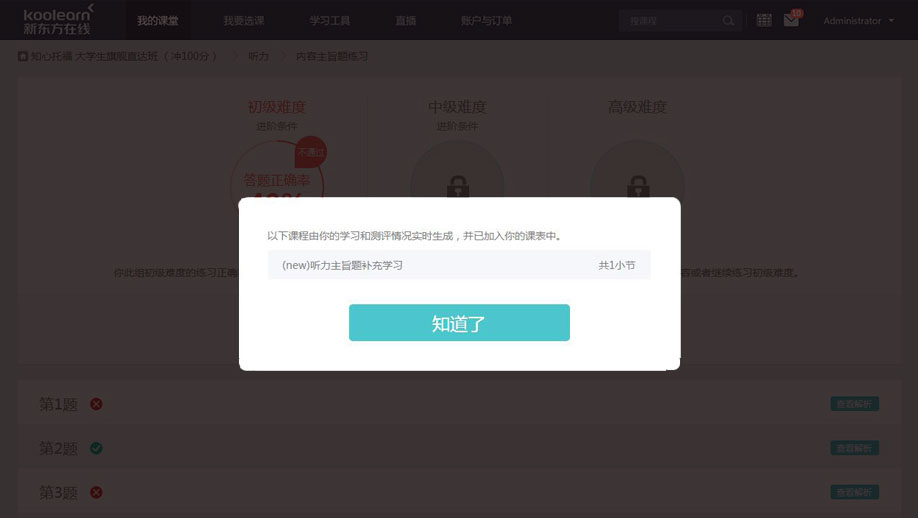This screenshot has height=518, width=918.
Task: Go to the 我的课堂 tab
Action: click(157, 20)
